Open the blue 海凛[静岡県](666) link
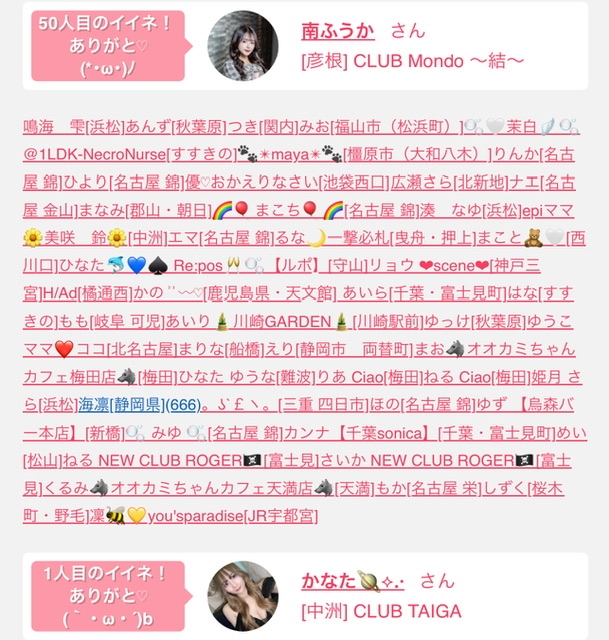 coord(140,405)
